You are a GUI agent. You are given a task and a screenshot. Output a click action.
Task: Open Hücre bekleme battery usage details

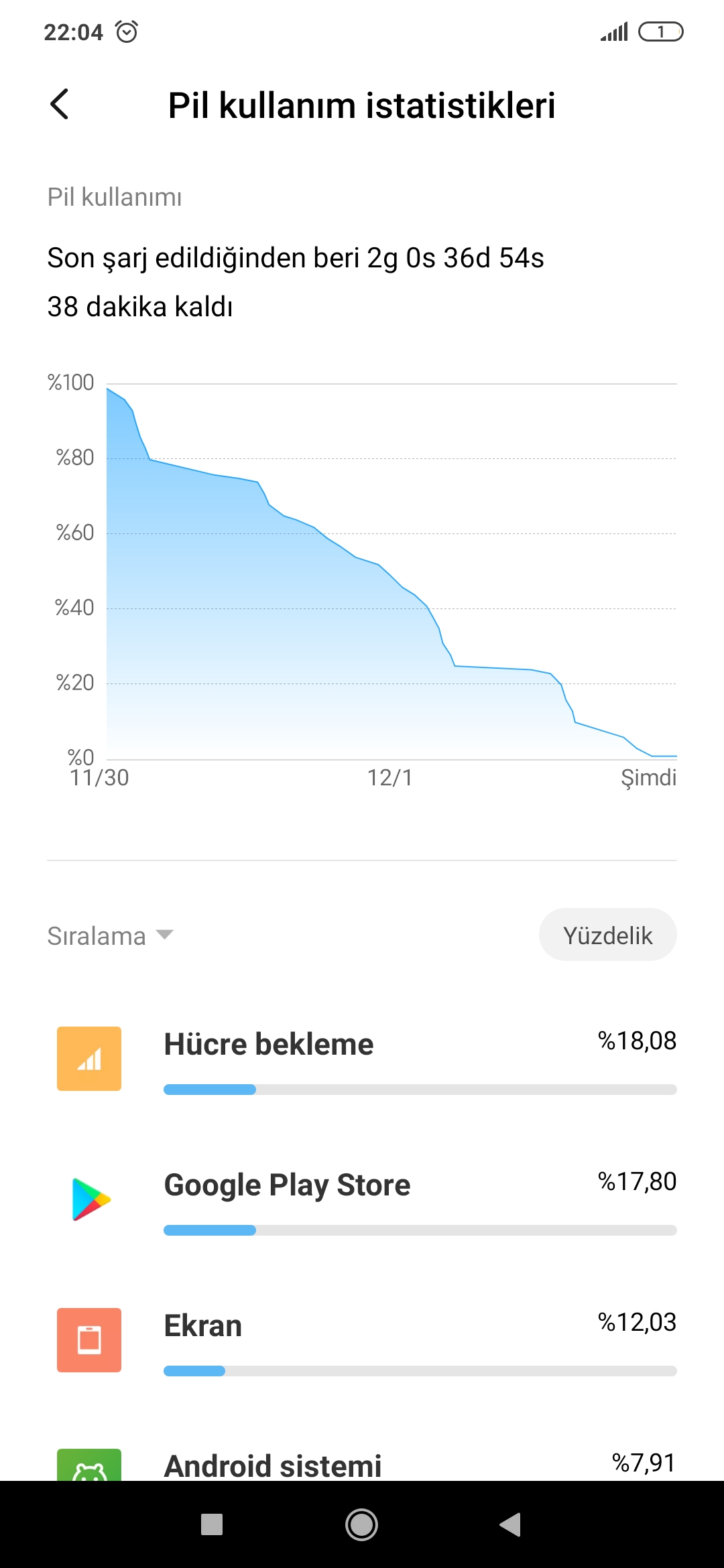pyautogui.click(x=362, y=1059)
